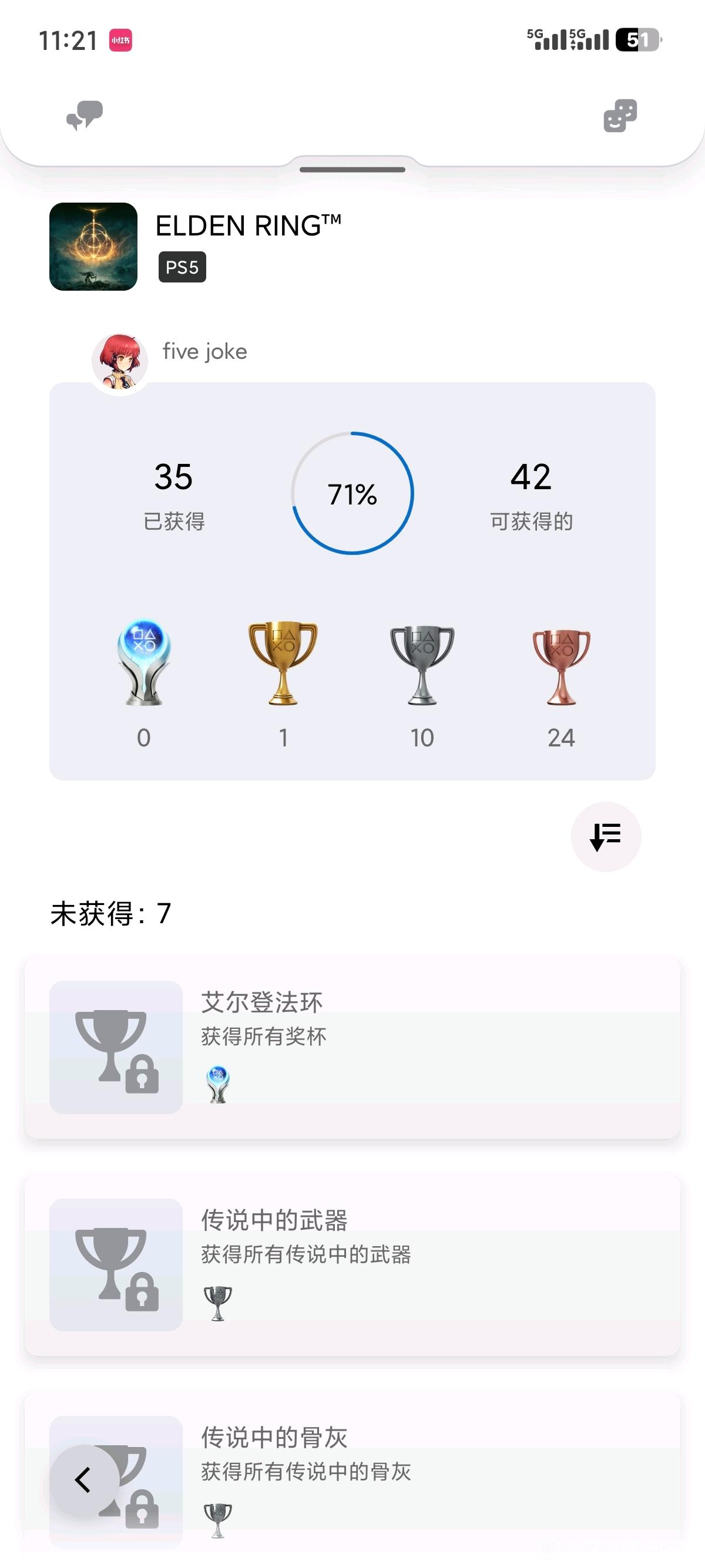
Task: Open the chat bubbles icon
Action: click(x=85, y=116)
